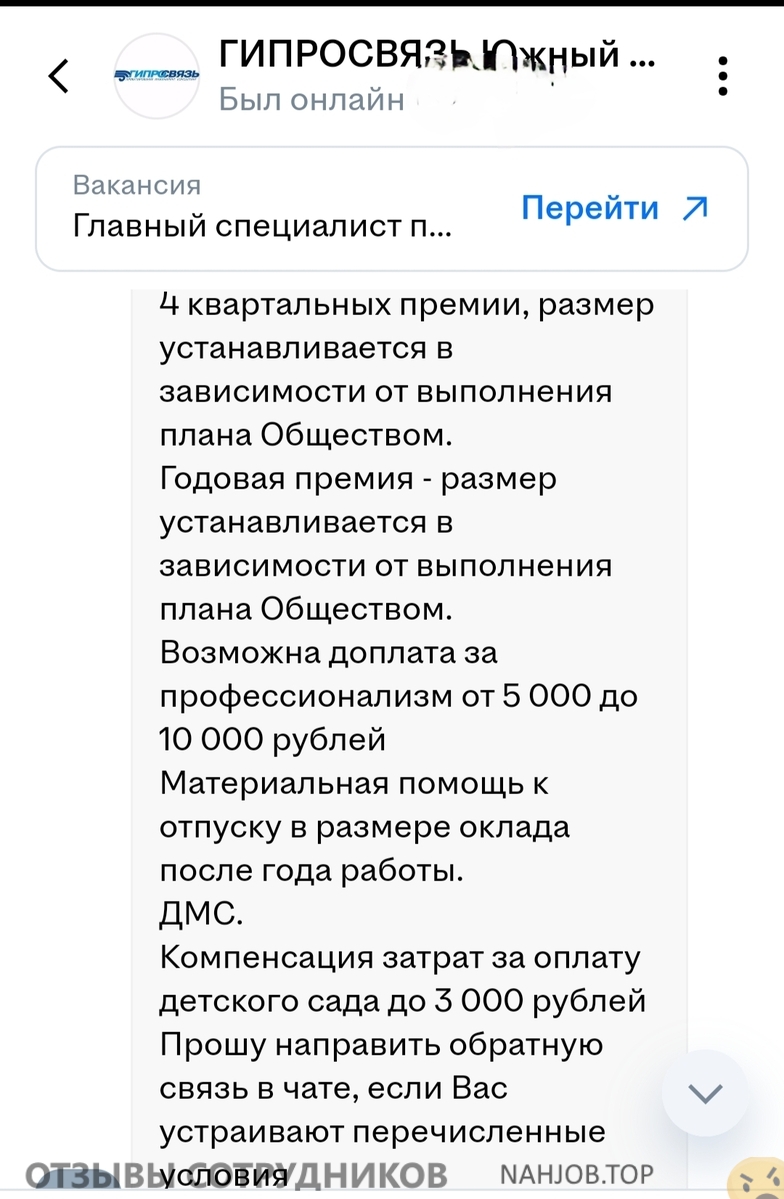The height and width of the screenshot is (1199, 784).
Task: Jump to the latest message
Action: 705,1093
